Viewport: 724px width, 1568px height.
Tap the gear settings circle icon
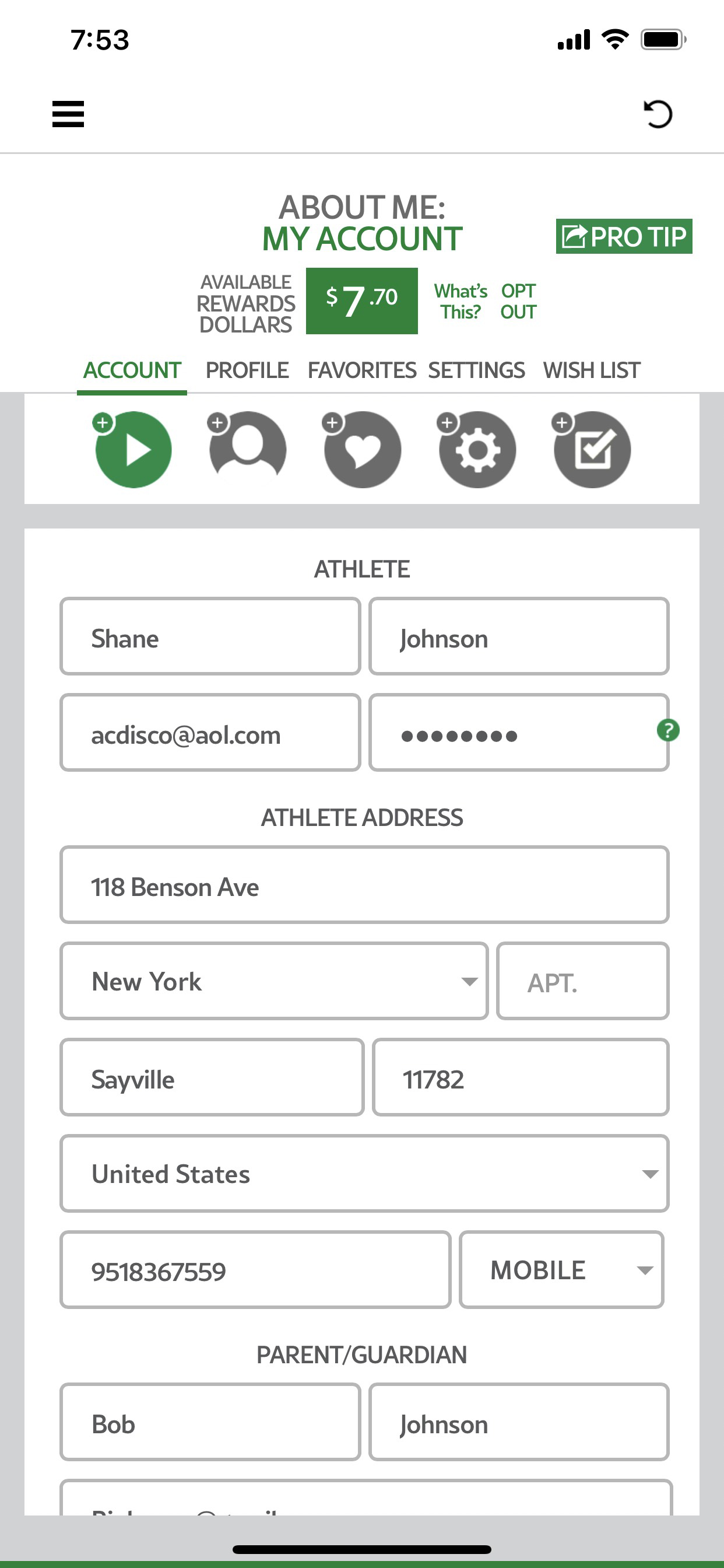pyautogui.click(x=477, y=449)
